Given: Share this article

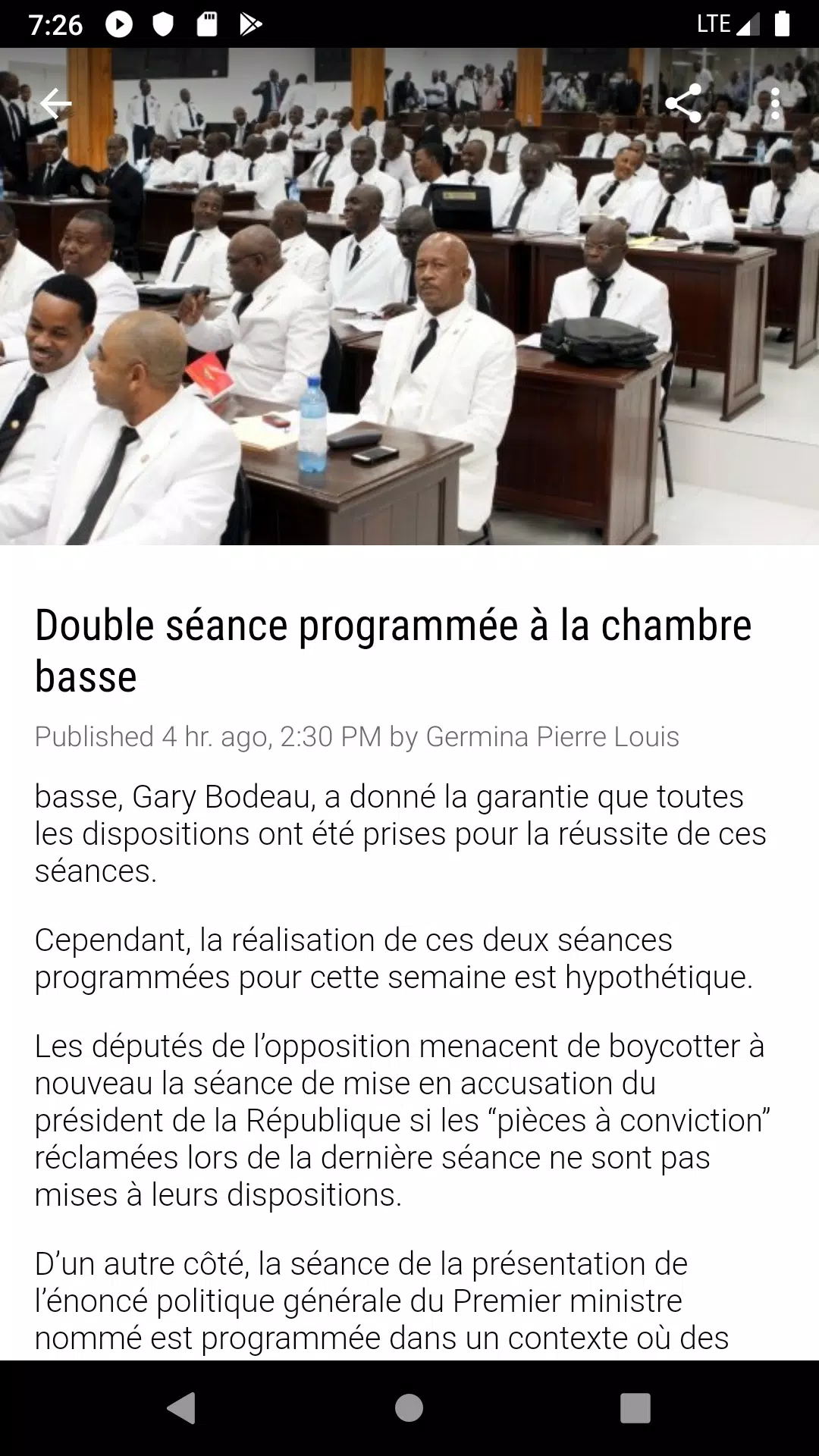Looking at the screenshot, I should 683,104.
